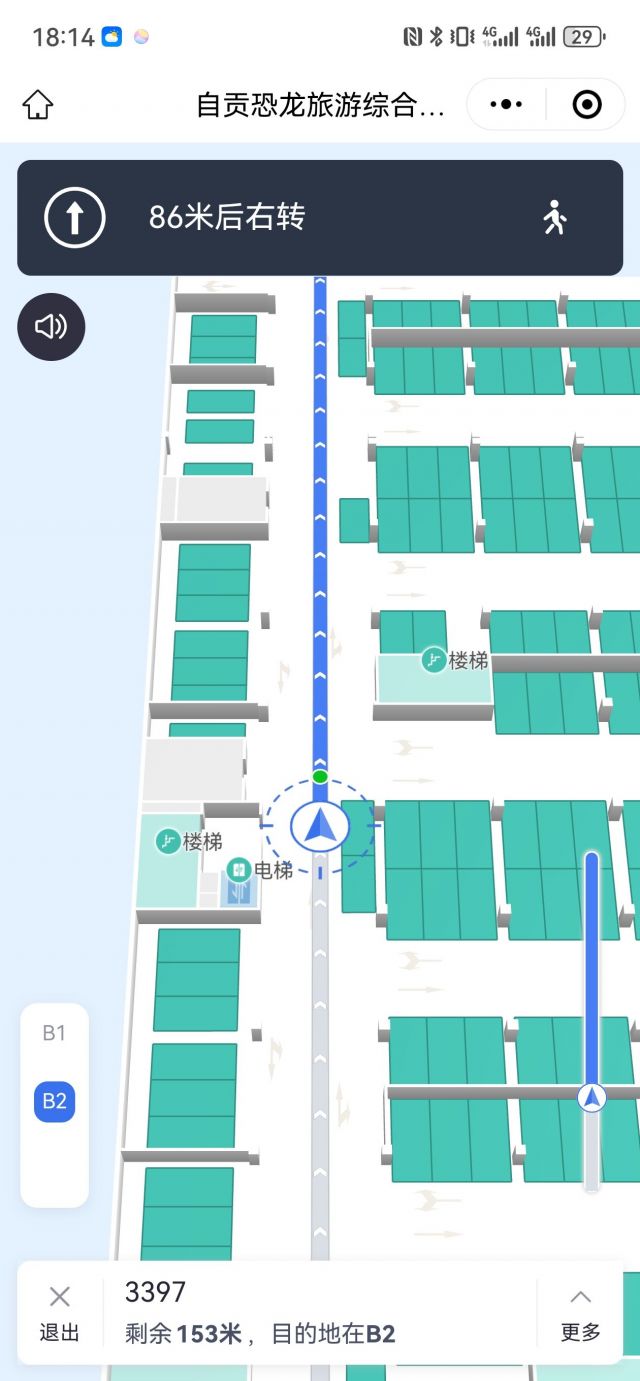The image size is (640, 1381).
Task: Open the three-dot more menu
Action: (506, 104)
